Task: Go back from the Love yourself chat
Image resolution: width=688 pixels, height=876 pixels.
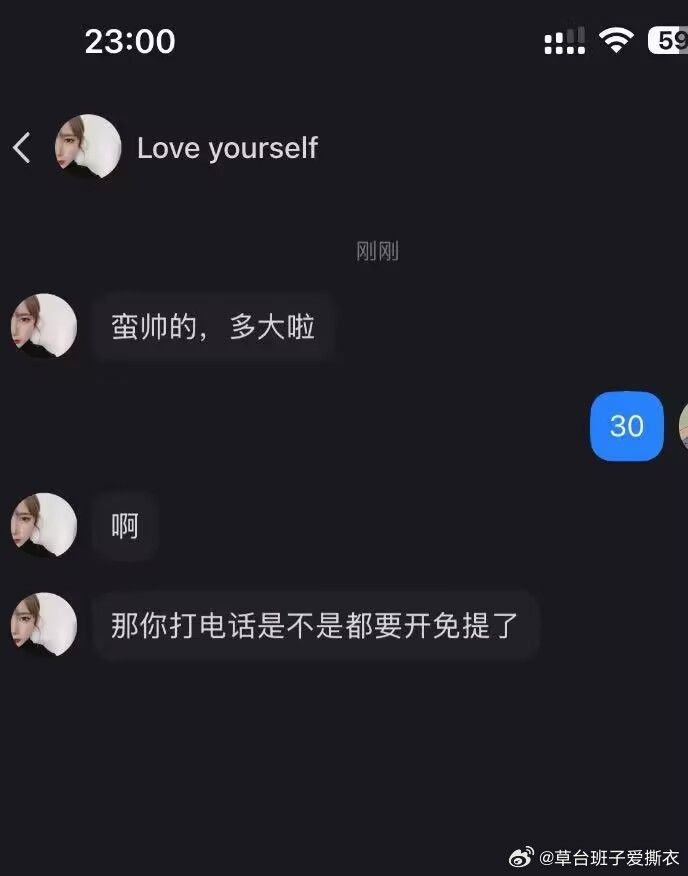Action: tap(22, 148)
